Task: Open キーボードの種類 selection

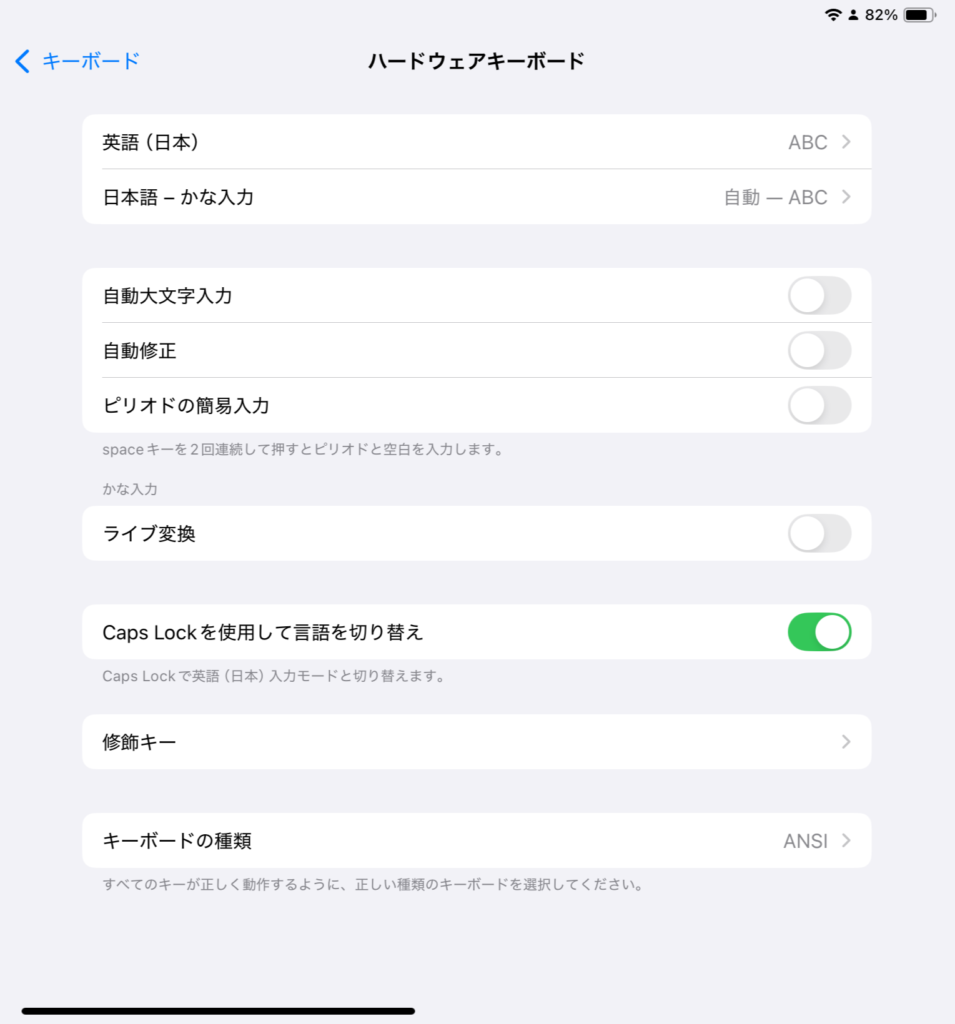Action: pos(476,841)
